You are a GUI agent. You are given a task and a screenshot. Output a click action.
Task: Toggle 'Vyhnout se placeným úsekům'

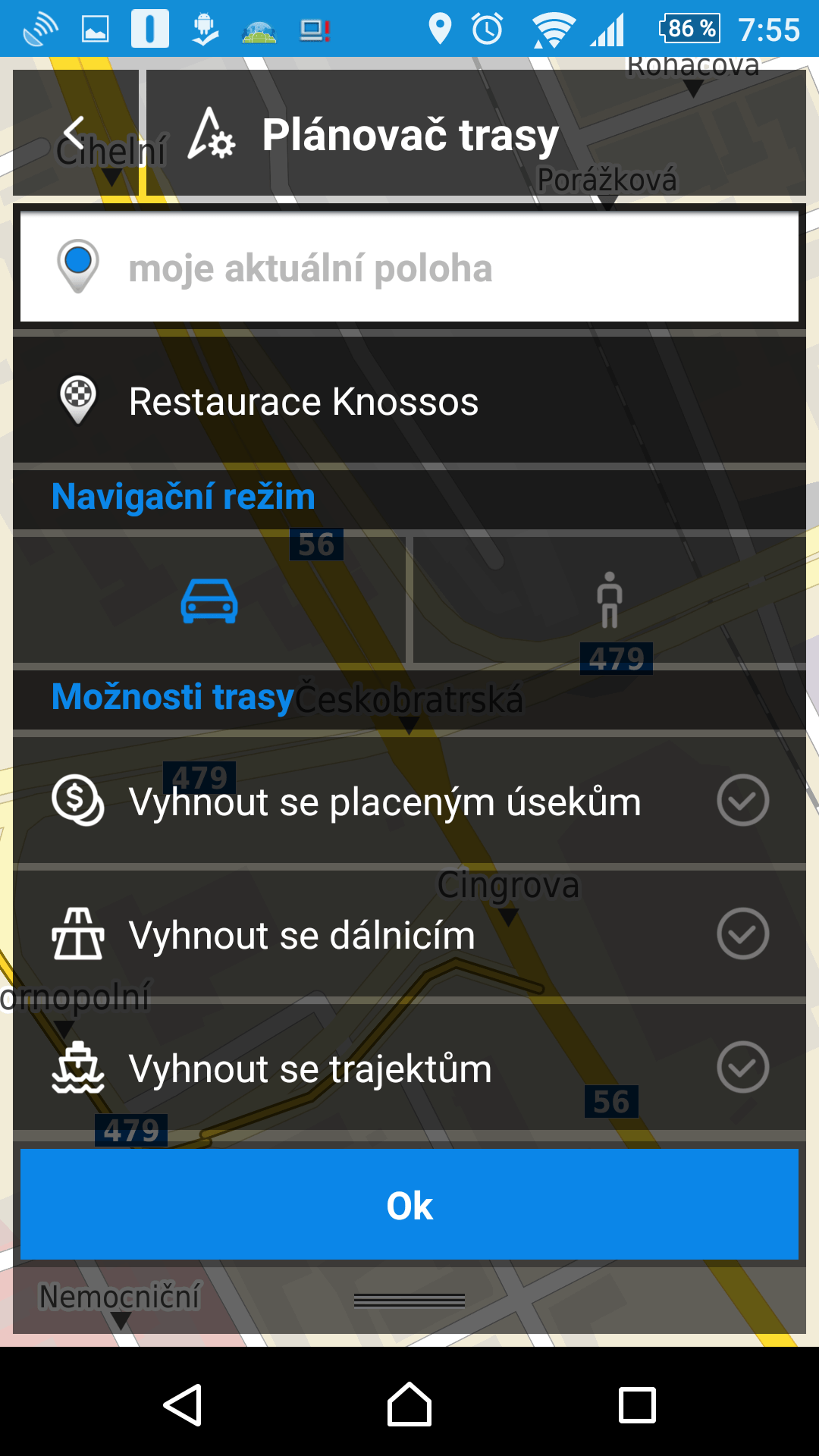coord(409,800)
